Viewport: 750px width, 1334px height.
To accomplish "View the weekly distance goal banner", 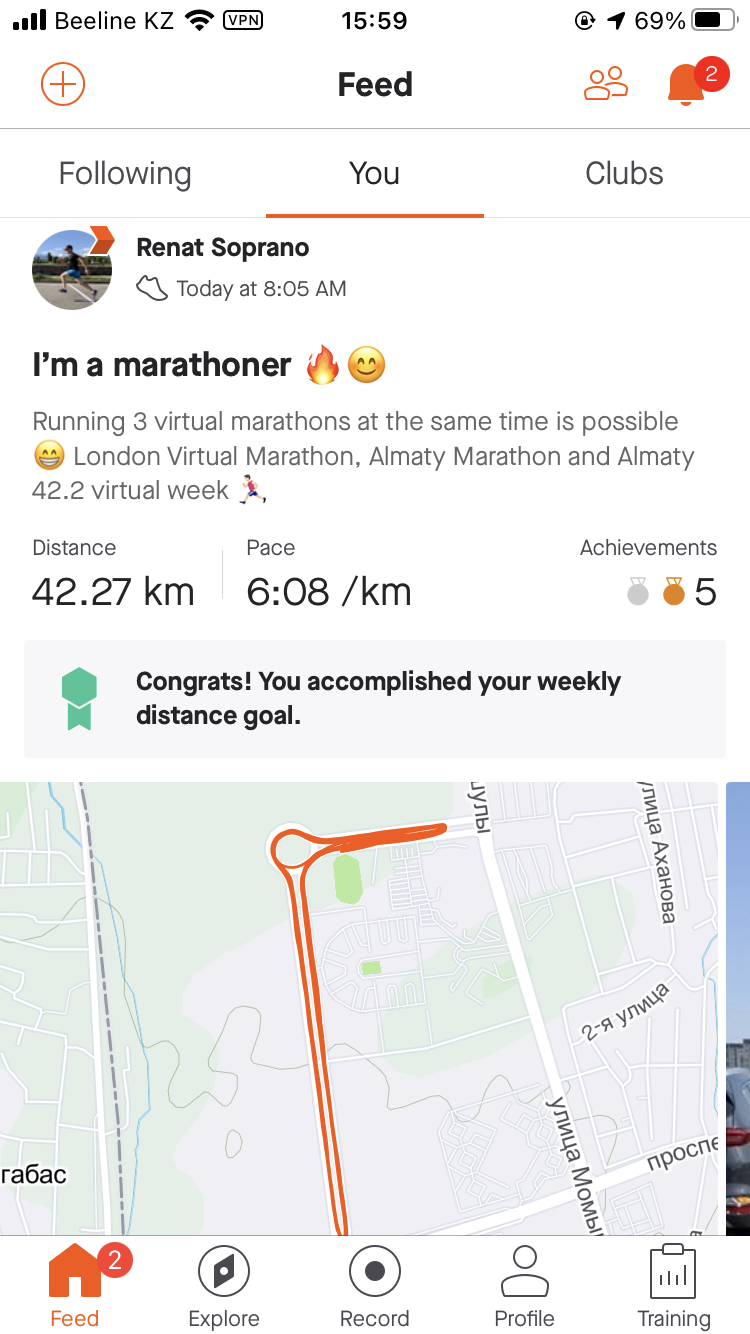I will (x=375, y=698).
